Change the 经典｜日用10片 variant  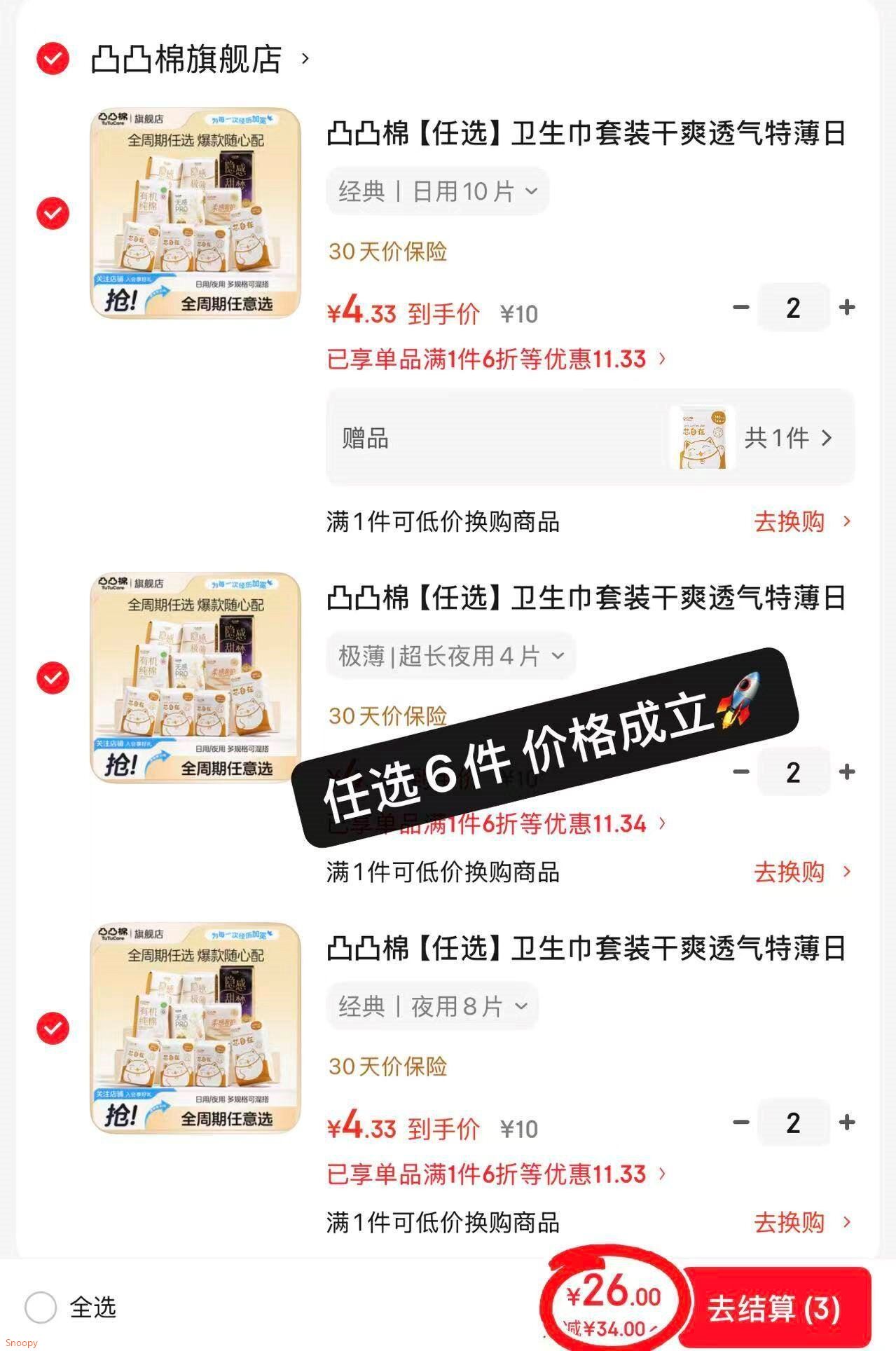coord(437,191)
